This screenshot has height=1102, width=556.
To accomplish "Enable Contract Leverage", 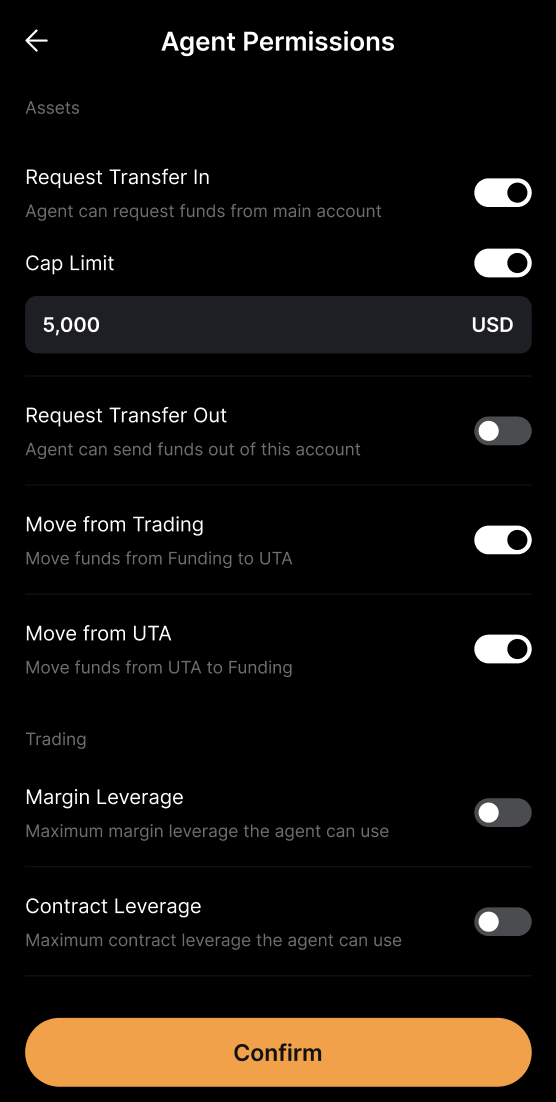I will 503,921.
